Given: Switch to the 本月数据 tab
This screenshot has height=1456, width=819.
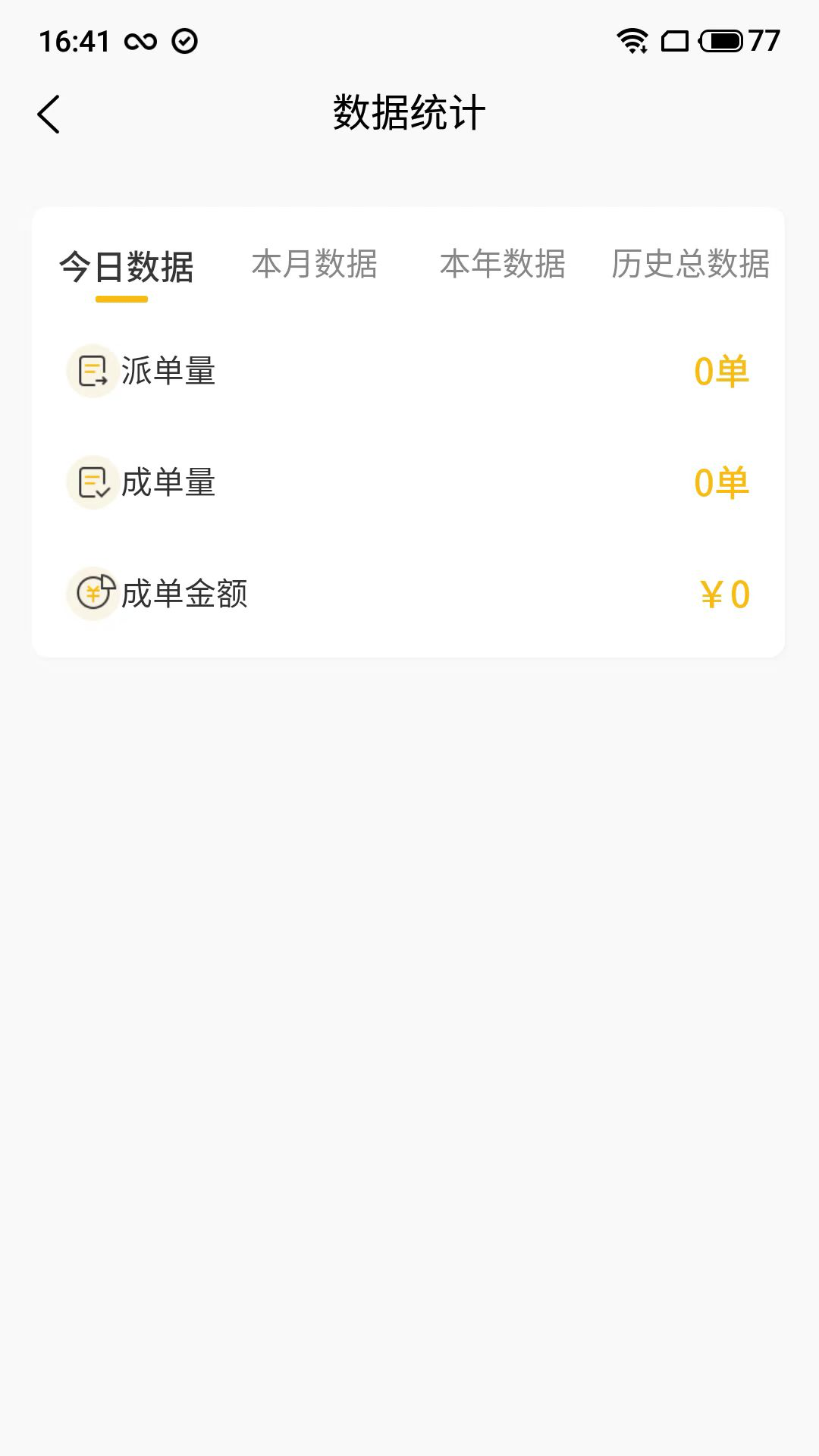Looking at the screenshot, I should tap(314, 265).
